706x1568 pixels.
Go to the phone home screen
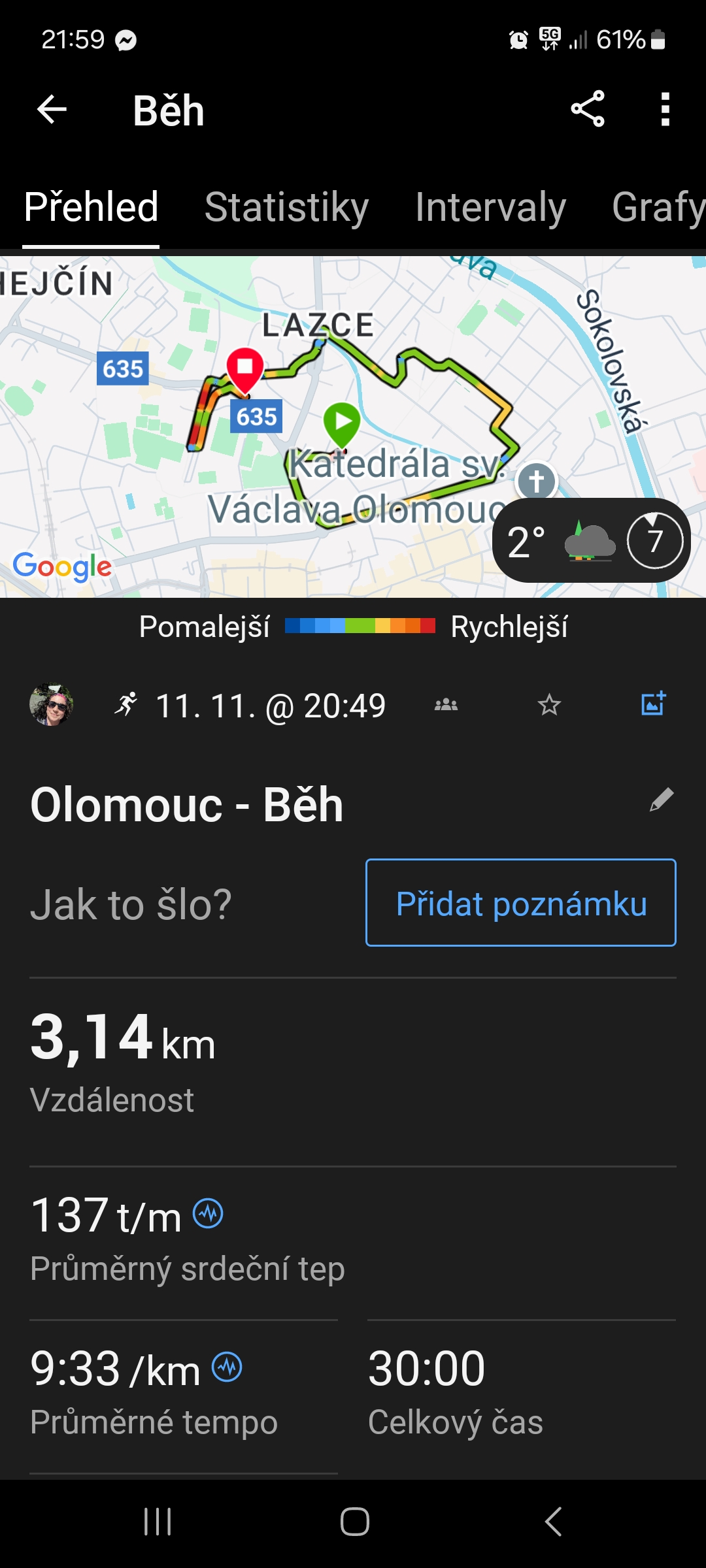354,1522
